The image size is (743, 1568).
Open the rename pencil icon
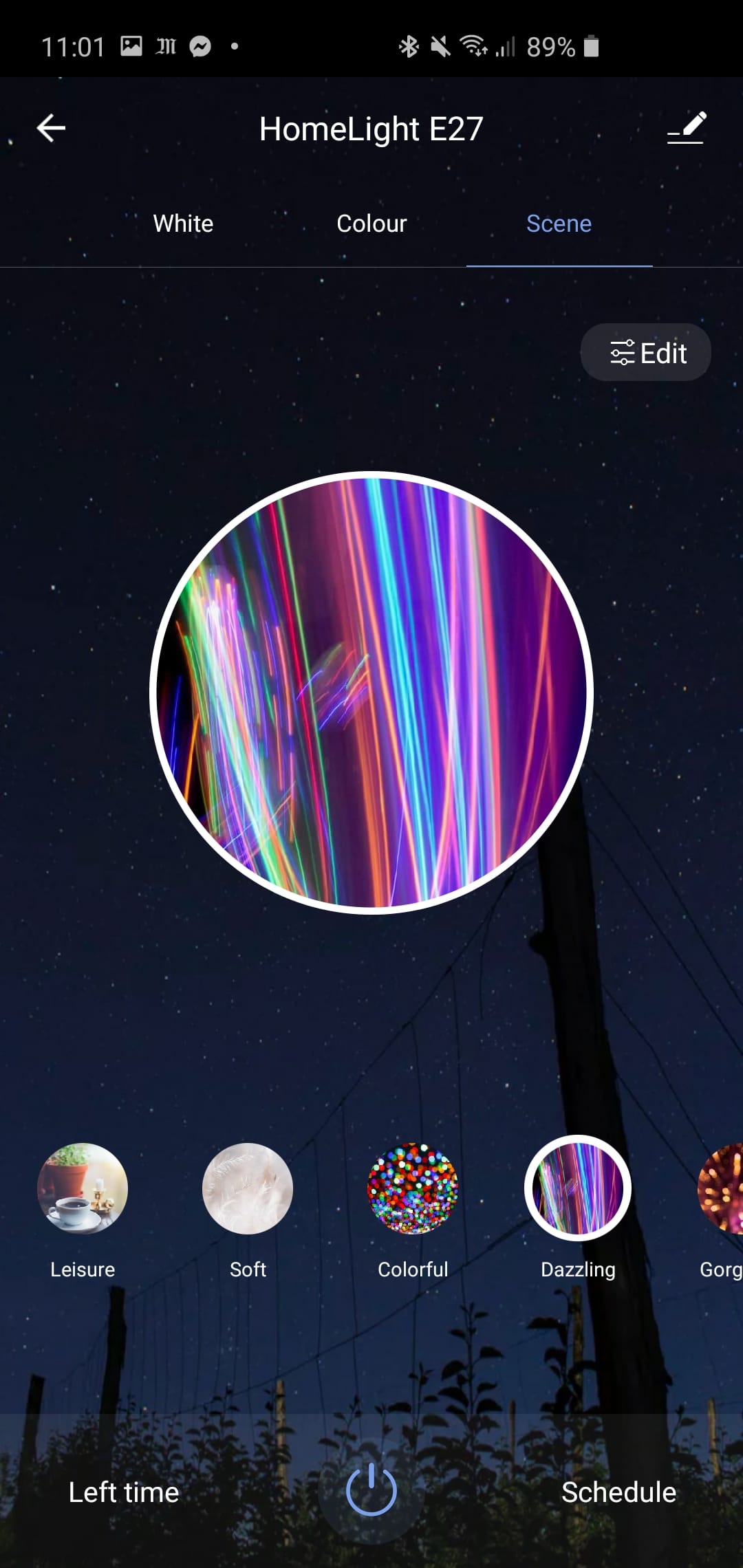(x=687, y=128)
